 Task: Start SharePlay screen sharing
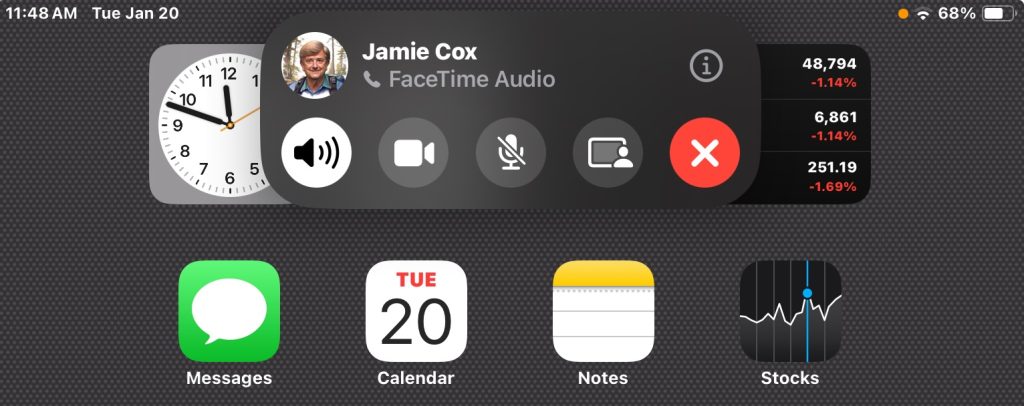click(608, 153)
